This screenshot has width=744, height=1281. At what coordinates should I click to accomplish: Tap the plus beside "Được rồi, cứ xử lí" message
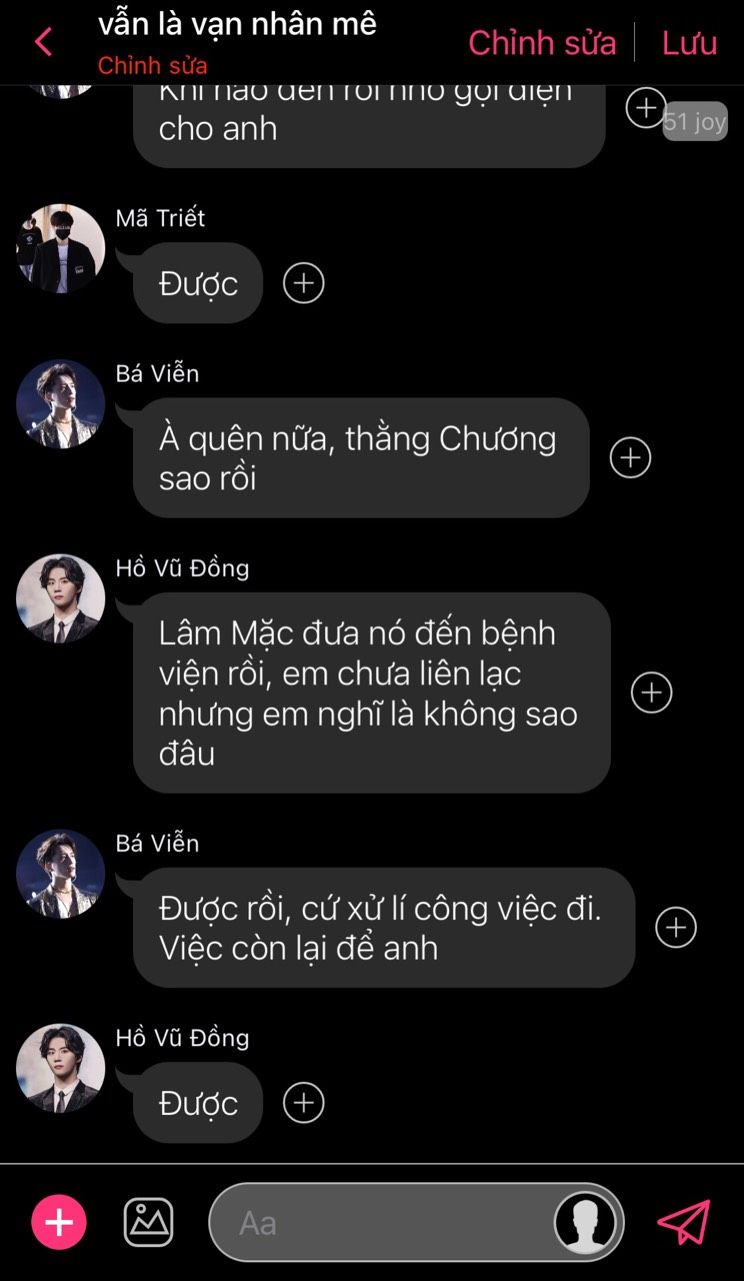tap(676, 927)
